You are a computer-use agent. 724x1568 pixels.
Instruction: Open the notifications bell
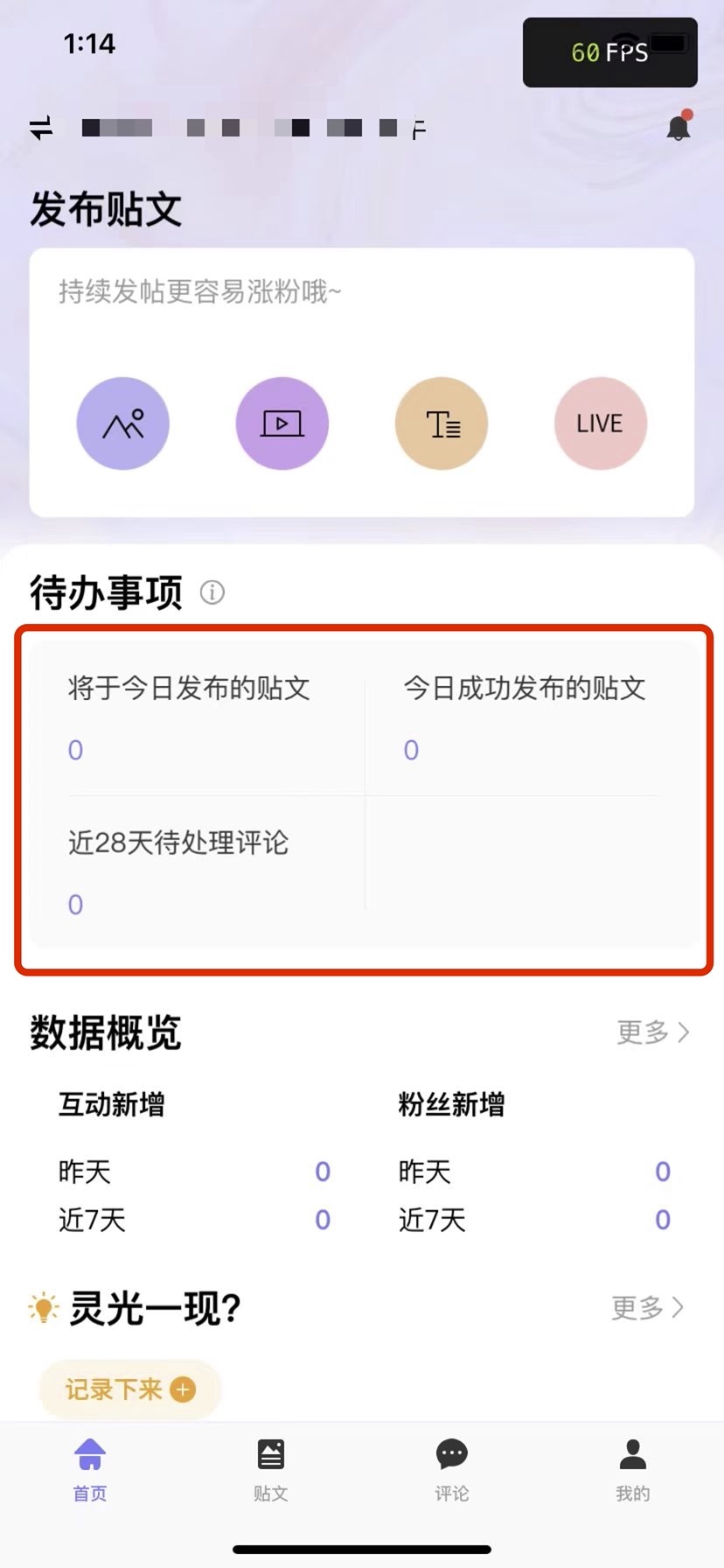pos(679,127)
